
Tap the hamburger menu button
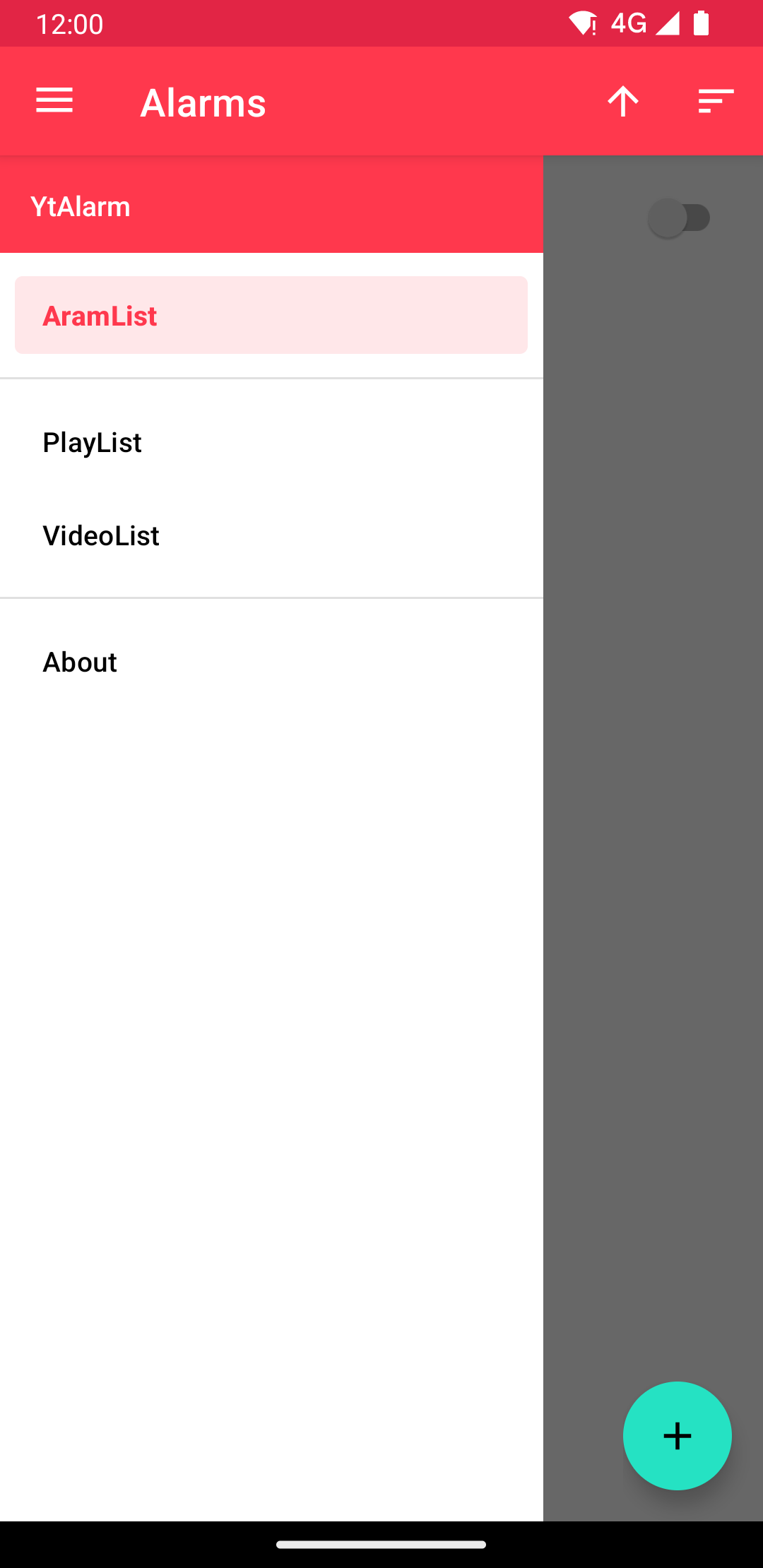pyautogui.click(x=54, y=101)
